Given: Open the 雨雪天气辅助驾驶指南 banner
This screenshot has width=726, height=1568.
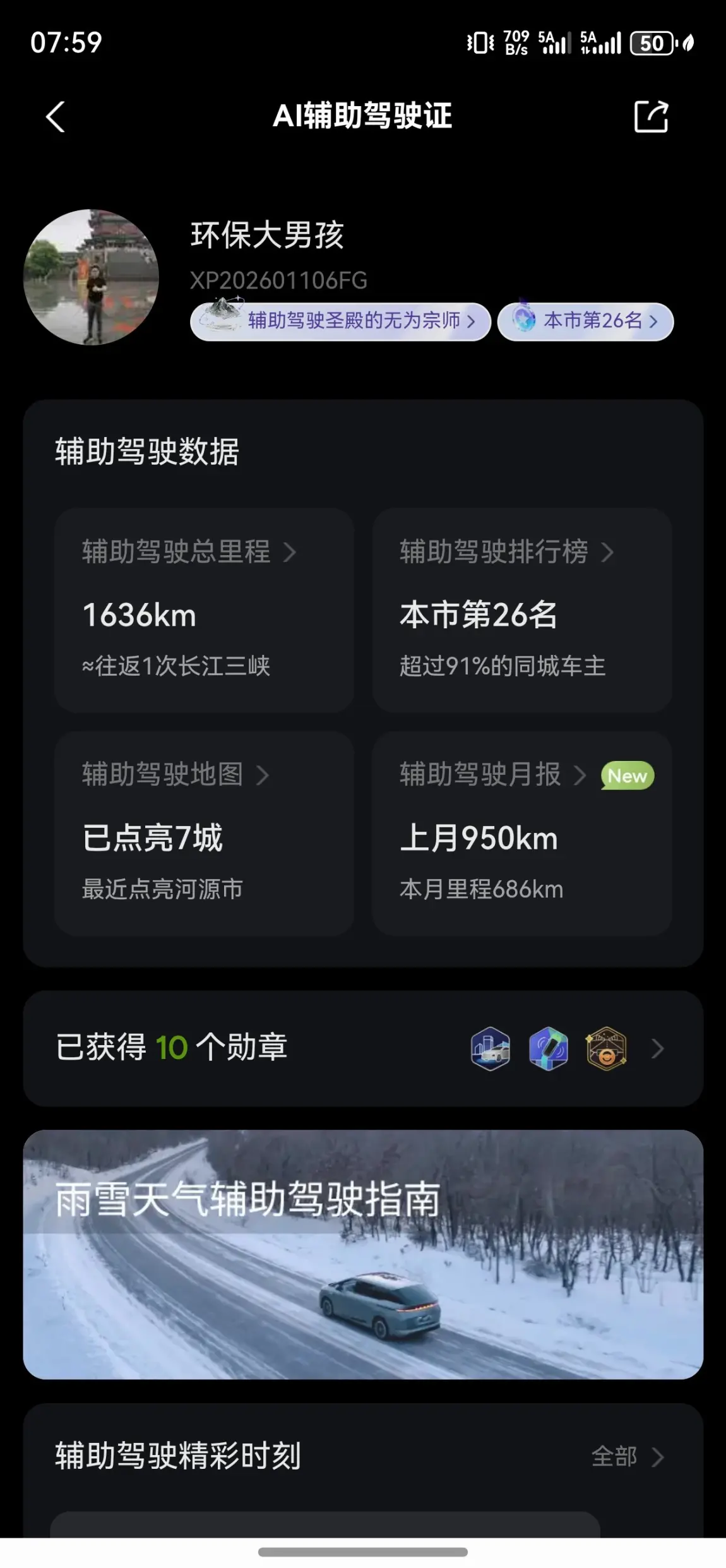Looking at the screenshot, I should [363, 1254].
